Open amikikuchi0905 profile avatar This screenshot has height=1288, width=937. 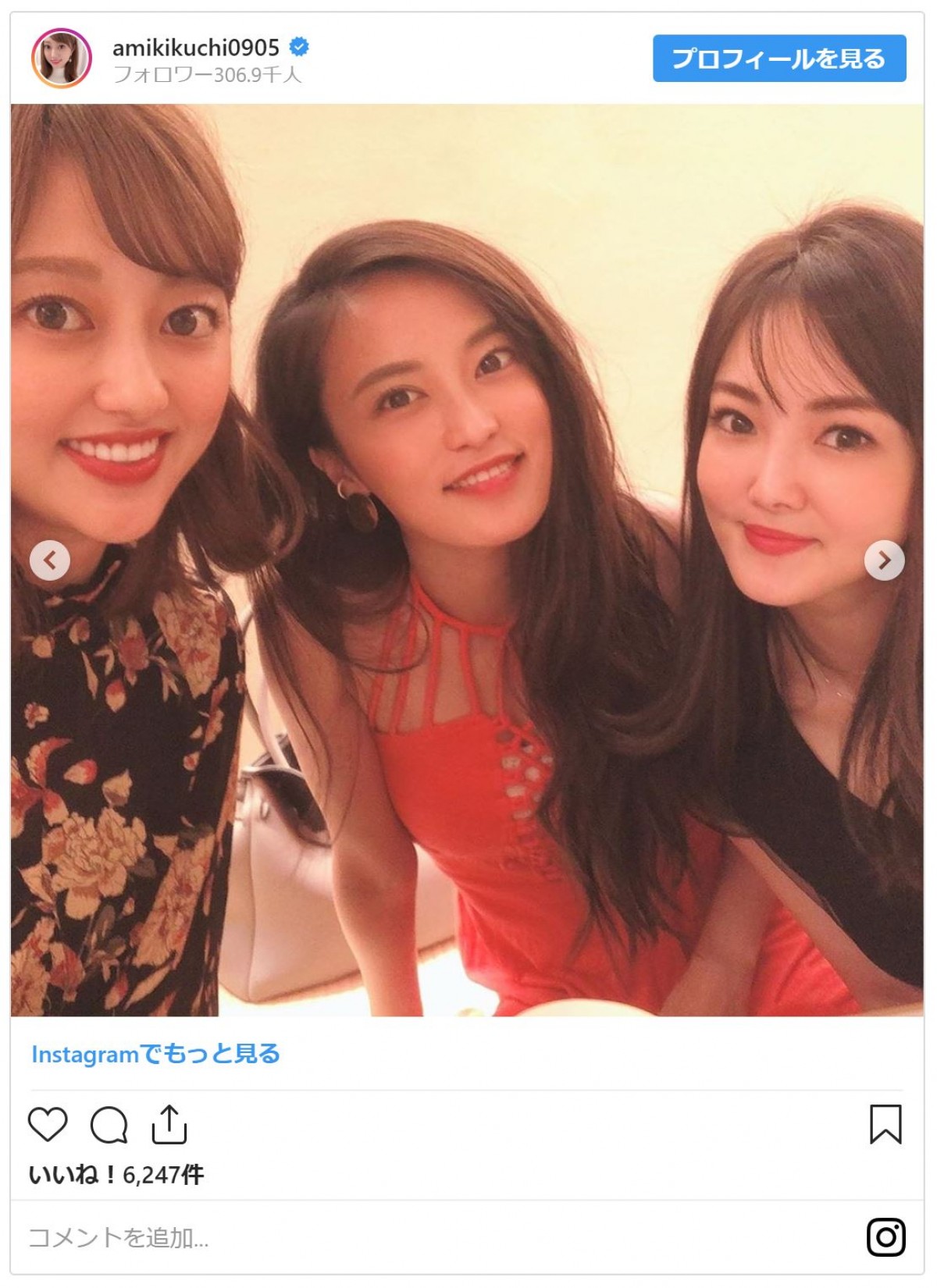click(61, 59)
